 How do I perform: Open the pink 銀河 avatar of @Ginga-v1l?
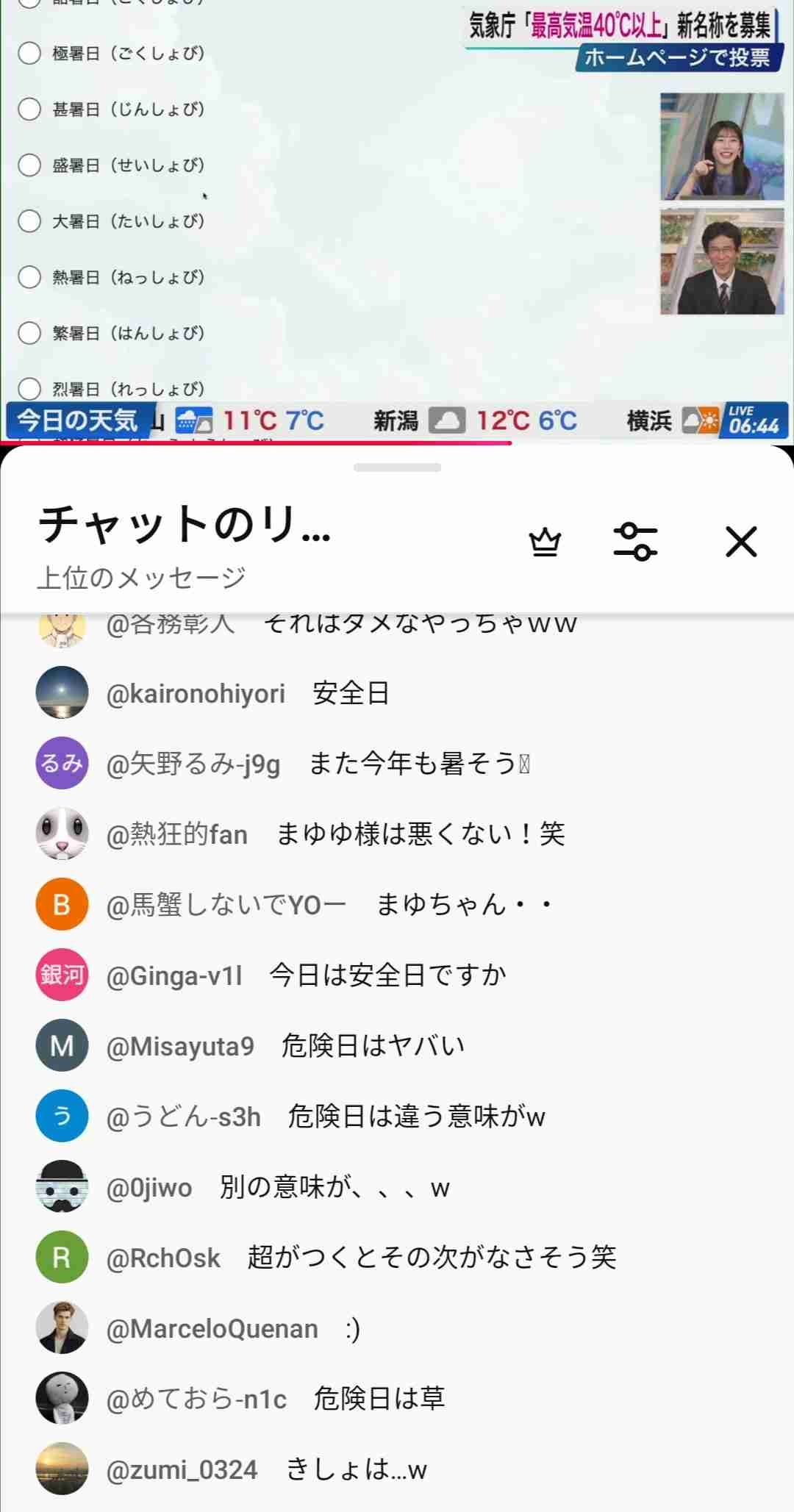(x=62, y=975)
